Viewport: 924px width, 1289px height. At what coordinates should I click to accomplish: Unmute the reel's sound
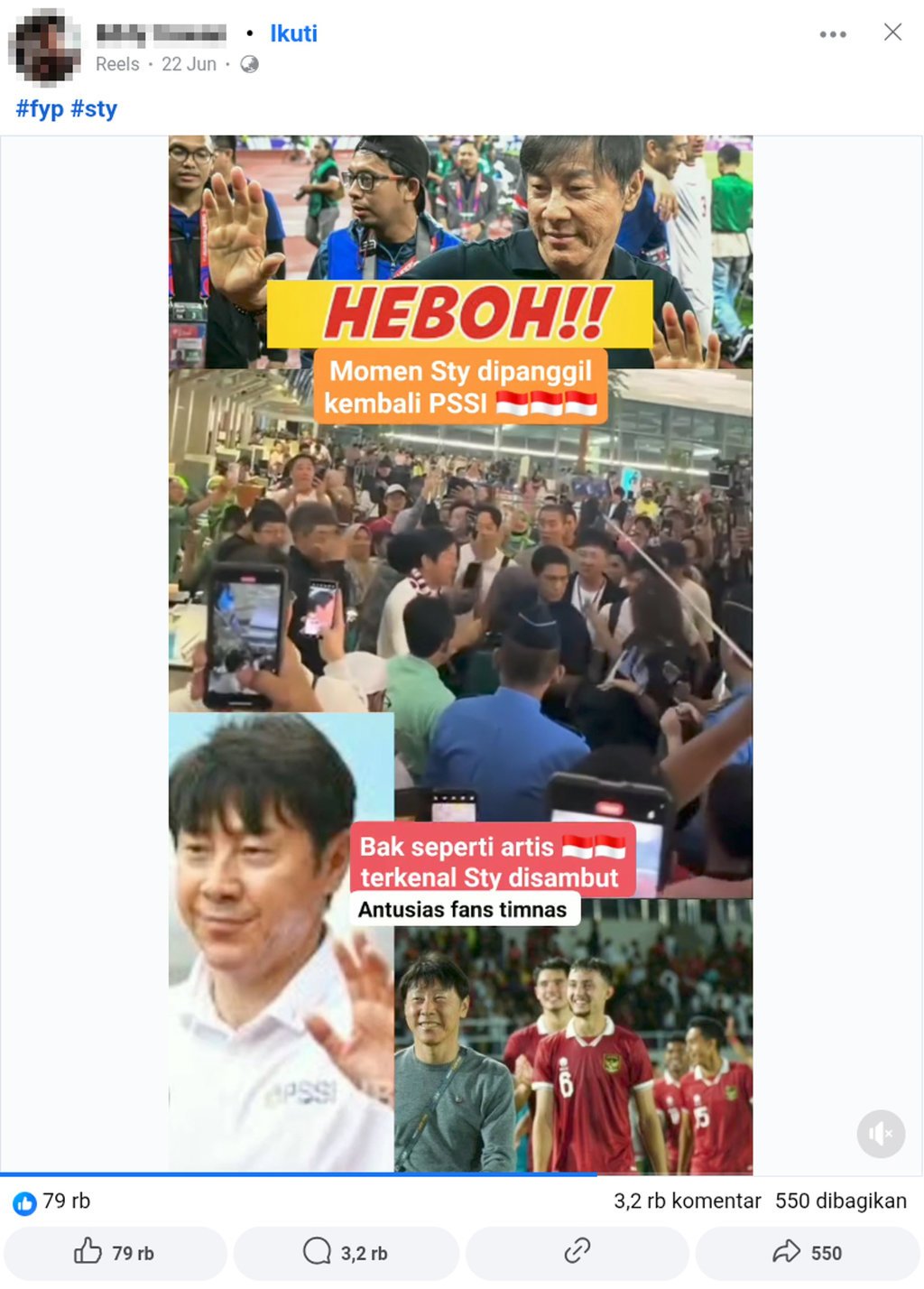pyautogui.click(x=880, y=1134)
